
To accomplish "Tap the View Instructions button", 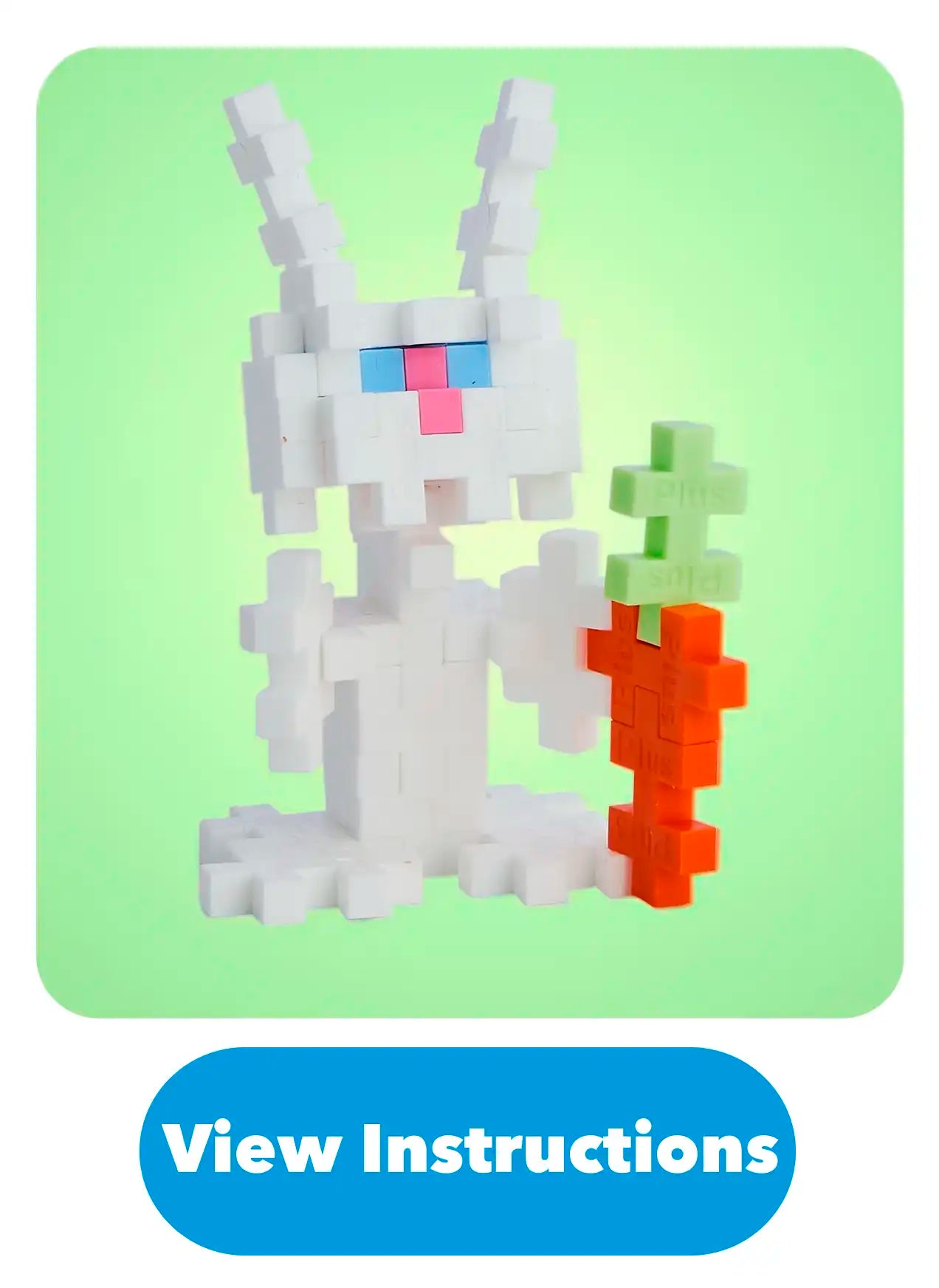I will (468, 1150).
